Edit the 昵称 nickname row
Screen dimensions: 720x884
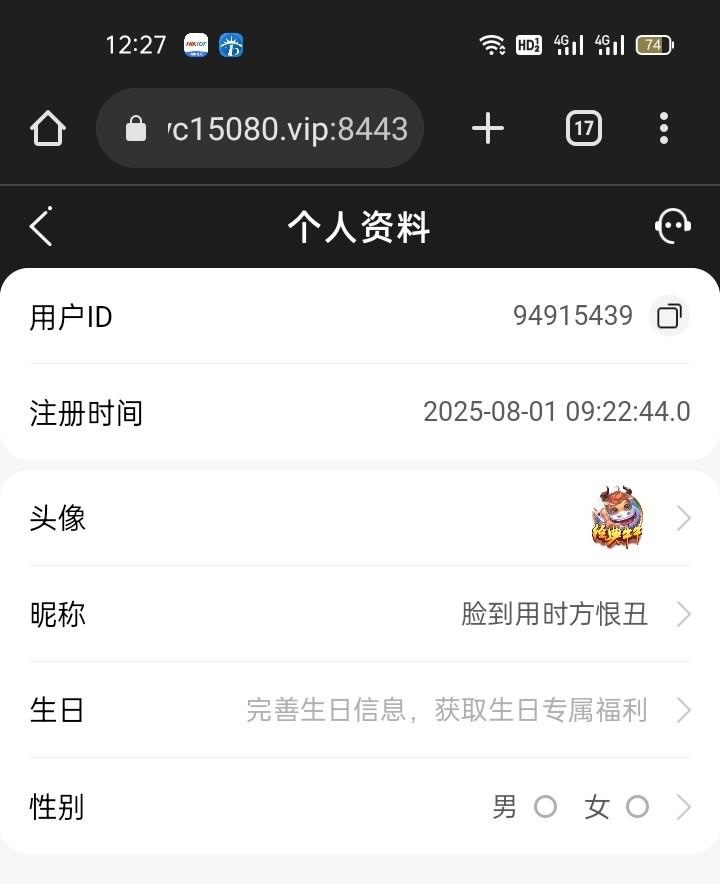(x=360, y=614)
